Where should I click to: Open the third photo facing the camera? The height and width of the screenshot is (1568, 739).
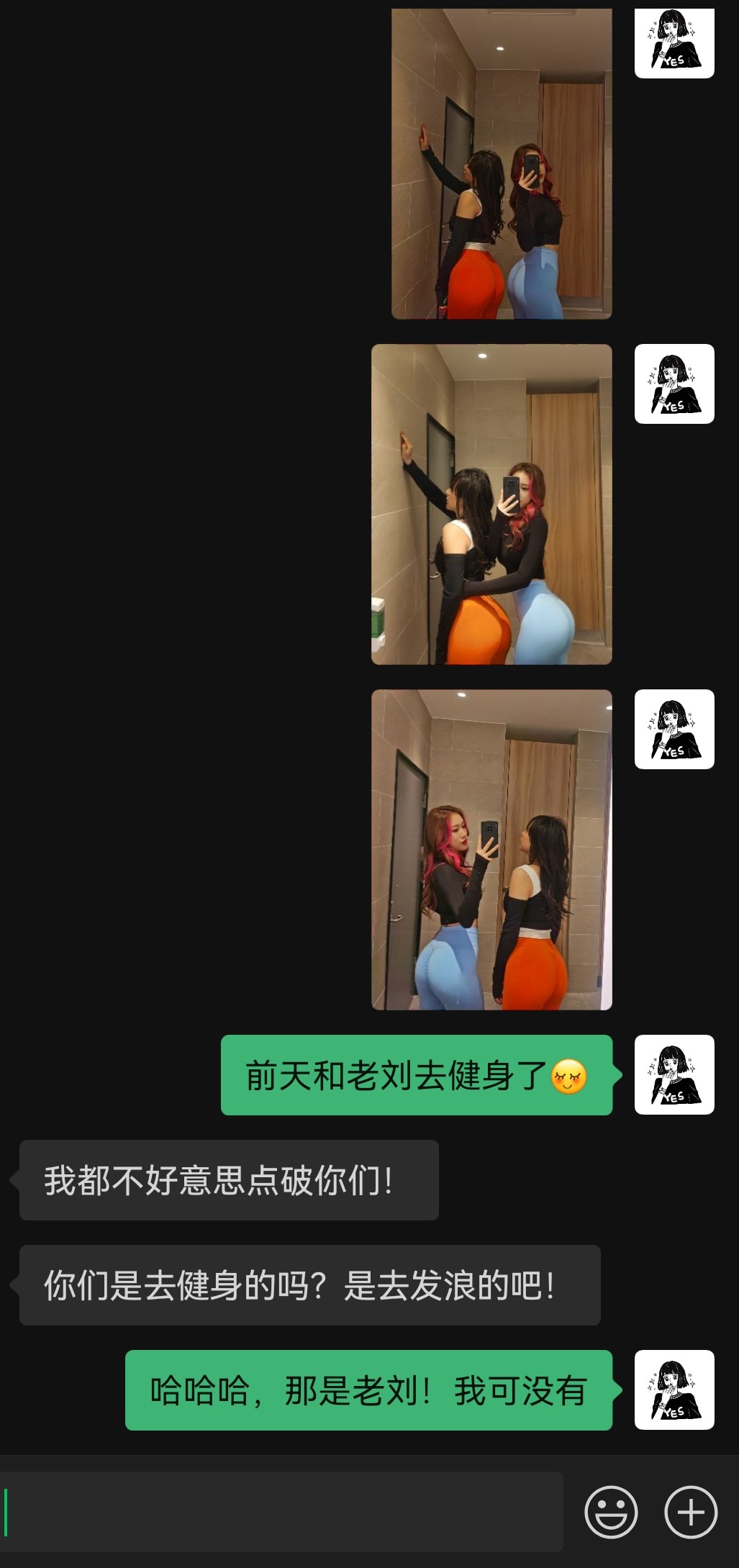tap(491, 850)
